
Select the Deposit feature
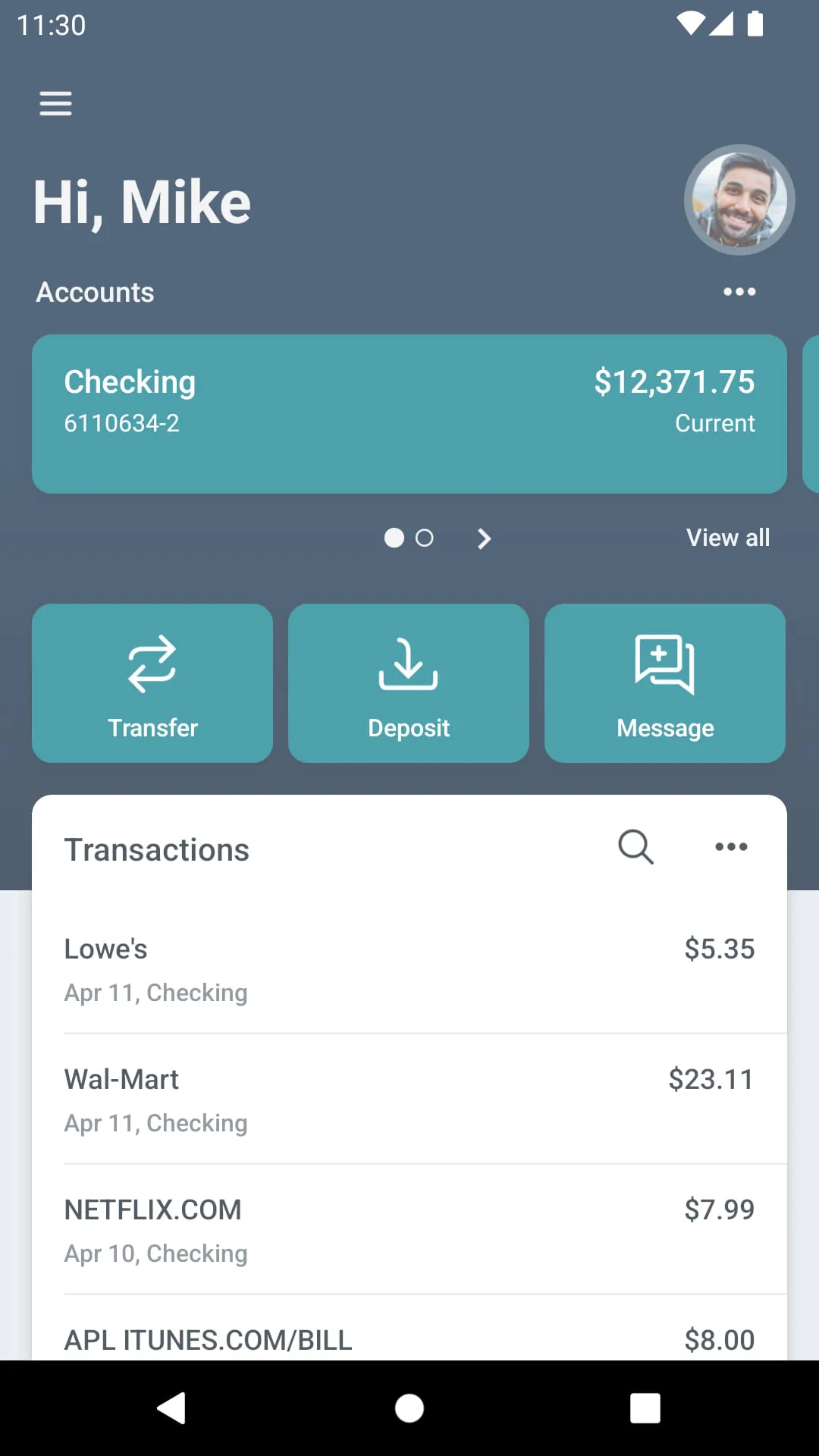coord(408,682)
